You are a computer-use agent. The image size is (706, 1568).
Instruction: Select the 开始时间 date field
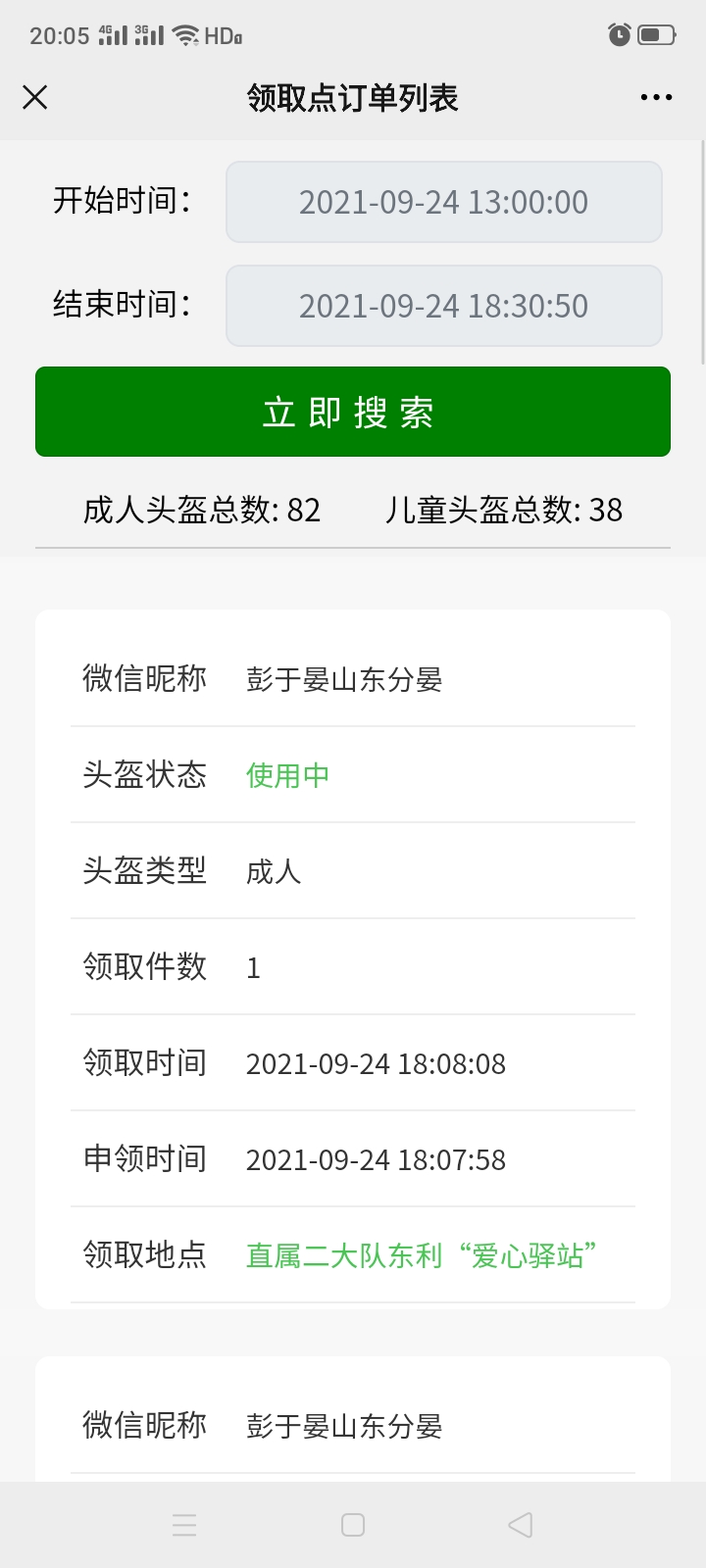click(444, 202)
